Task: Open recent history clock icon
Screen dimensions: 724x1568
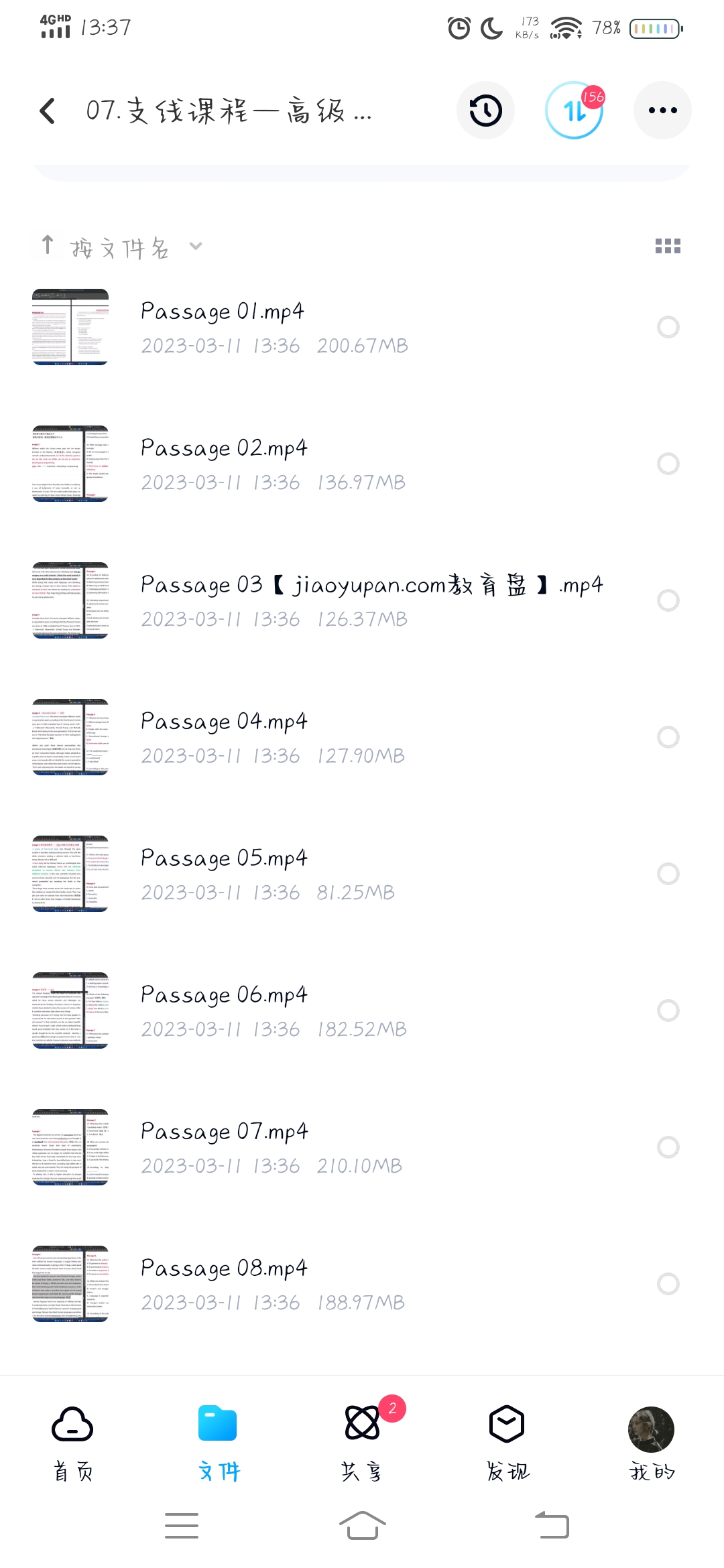Action: (x=485, y=111)
